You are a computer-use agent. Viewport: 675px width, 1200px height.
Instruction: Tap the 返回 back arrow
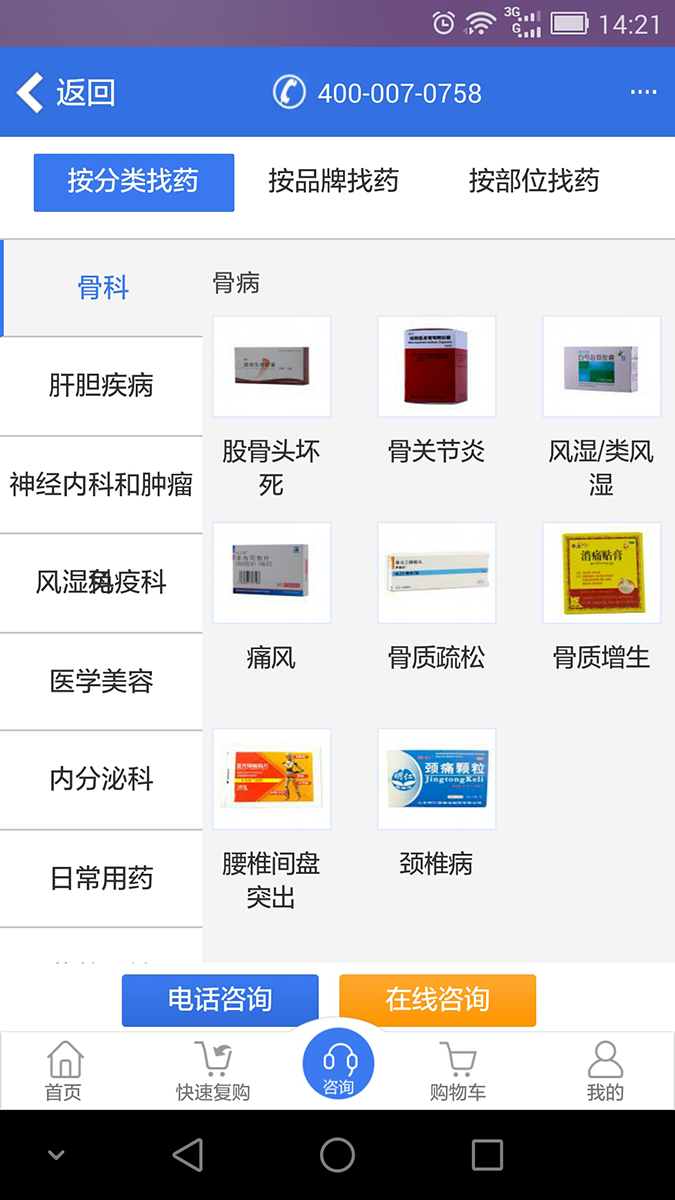tap(64, 93)
